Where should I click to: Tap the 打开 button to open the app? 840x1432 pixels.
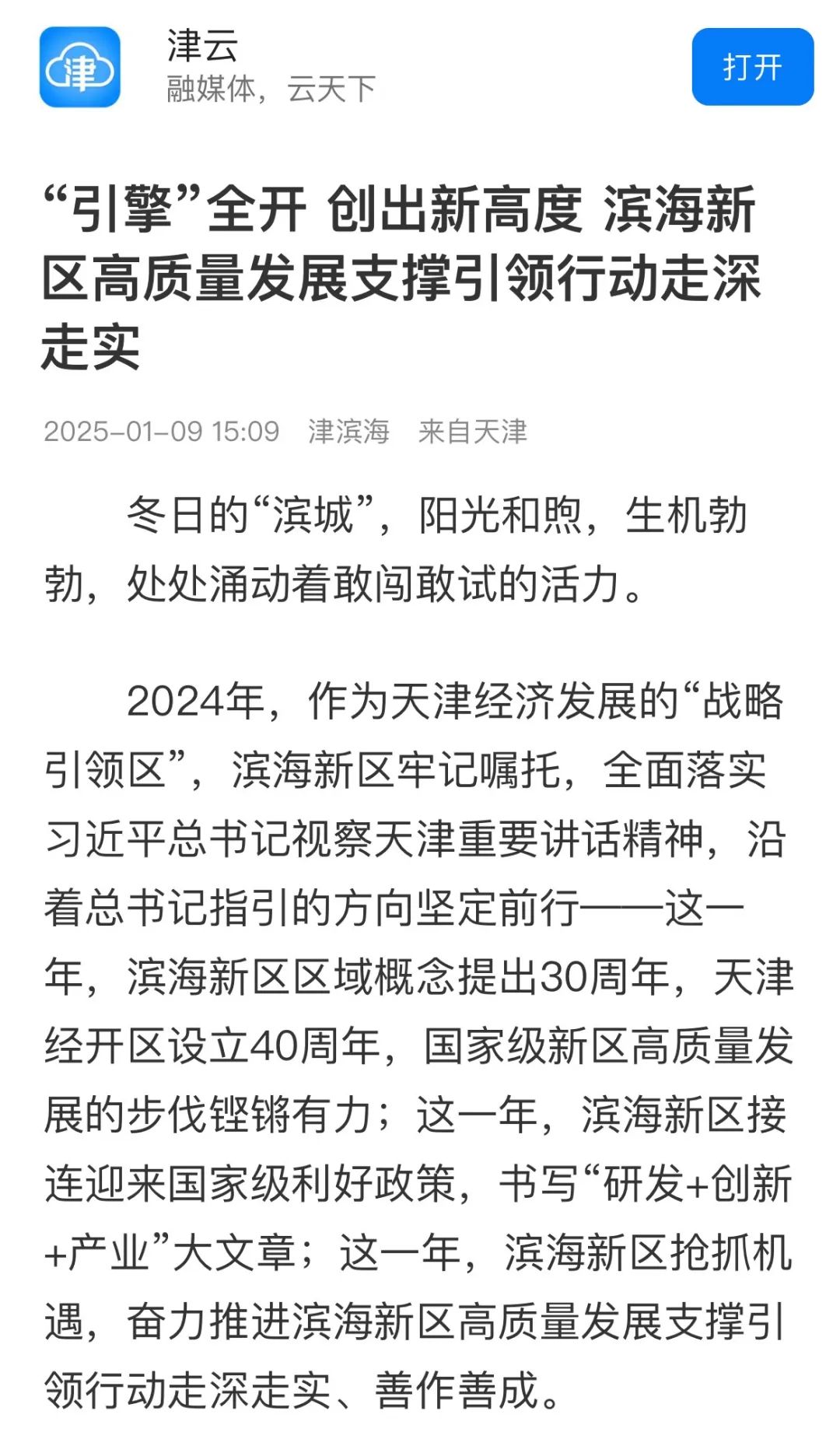tap(752, 67)
